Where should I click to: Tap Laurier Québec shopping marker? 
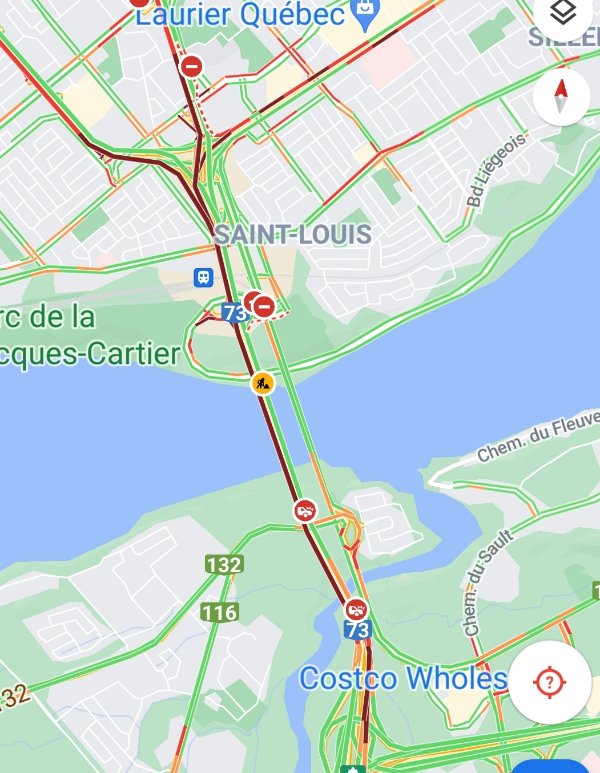click(363, 12)
